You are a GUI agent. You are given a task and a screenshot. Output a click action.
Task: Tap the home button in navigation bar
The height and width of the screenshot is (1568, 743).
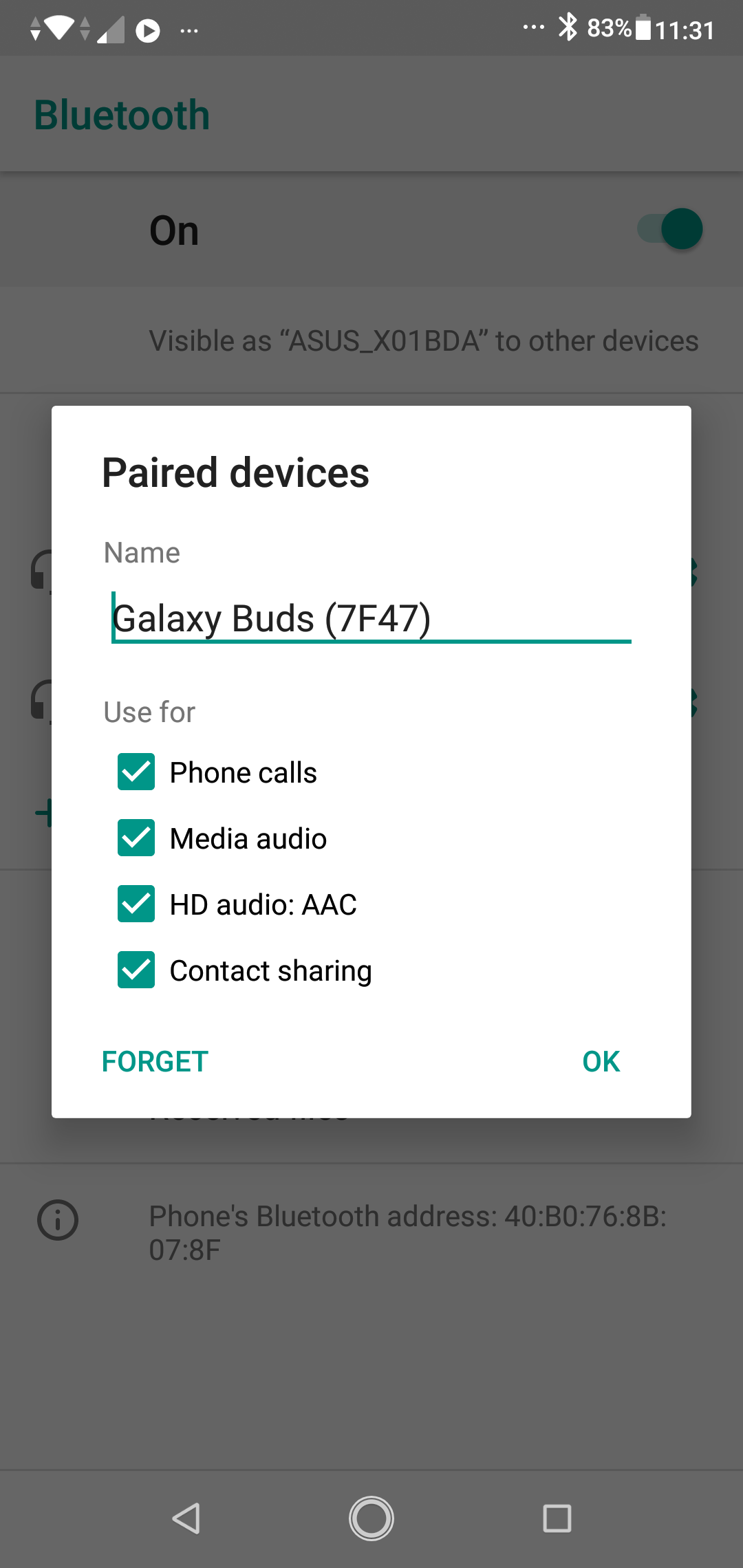371,1518
